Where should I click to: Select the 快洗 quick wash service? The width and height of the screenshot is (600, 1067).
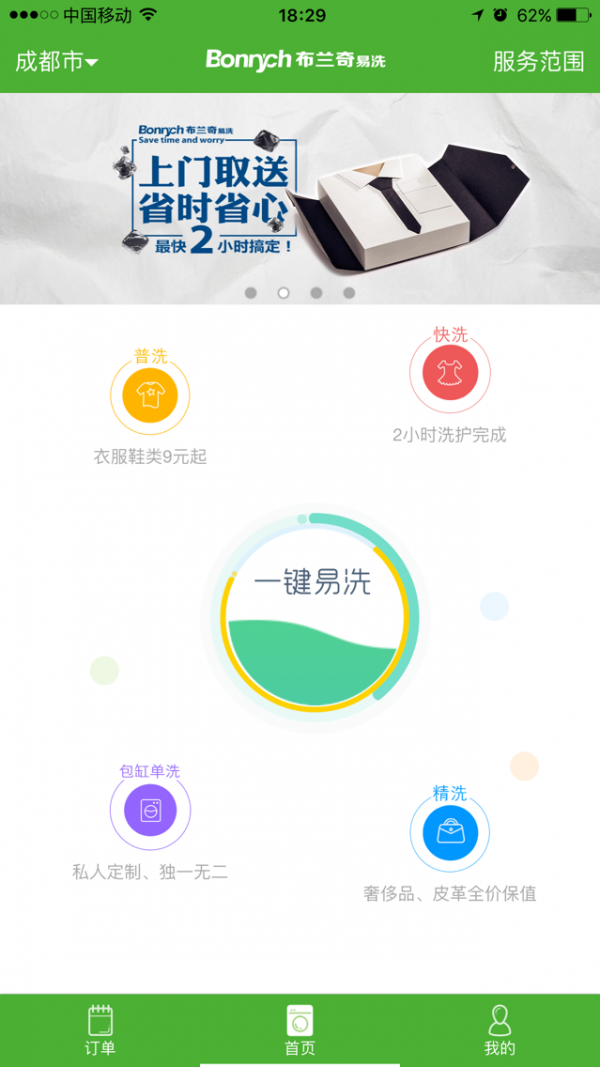[450, 374]
